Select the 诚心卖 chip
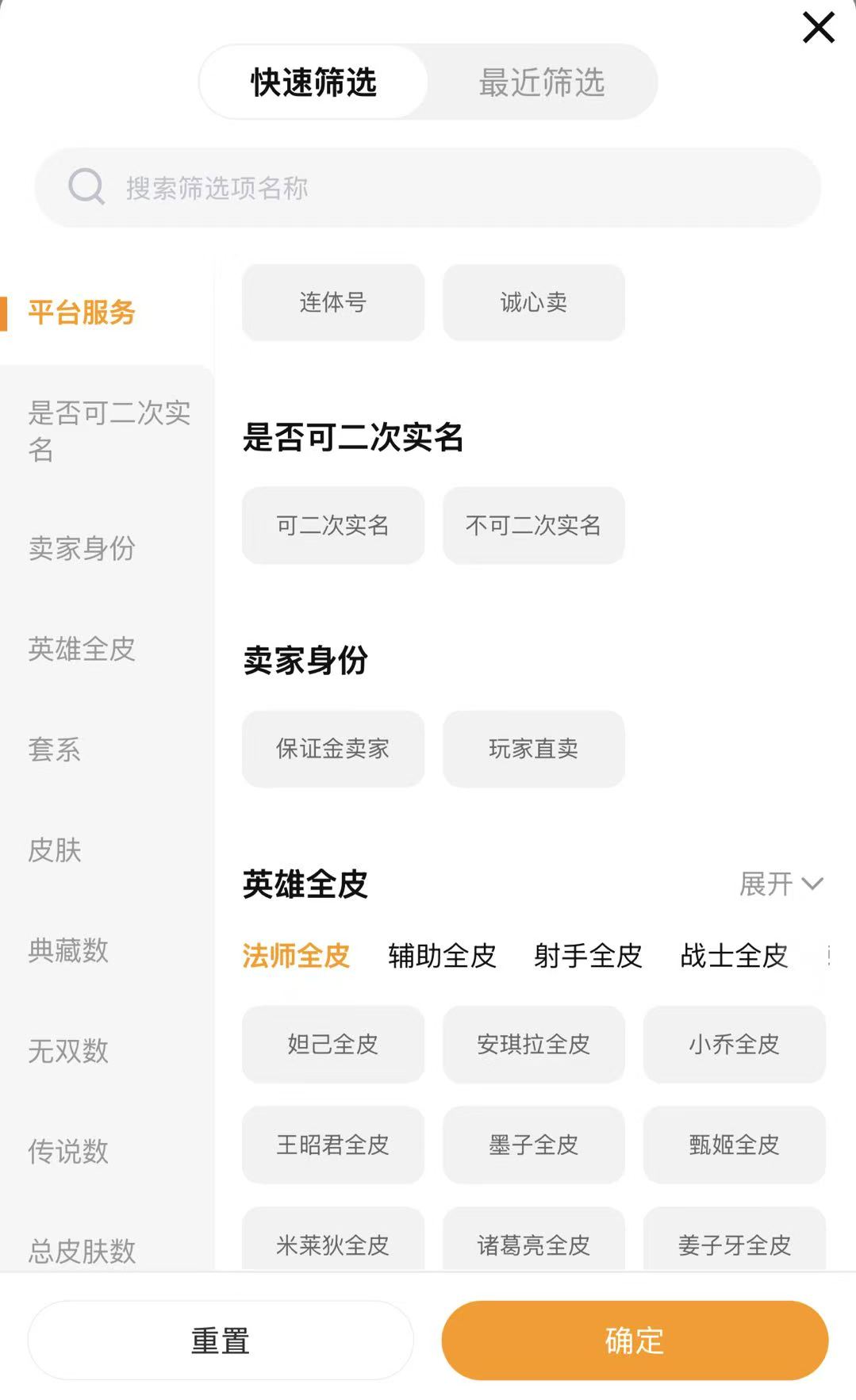The image size is (856, 1400). (x=534, y=302)
